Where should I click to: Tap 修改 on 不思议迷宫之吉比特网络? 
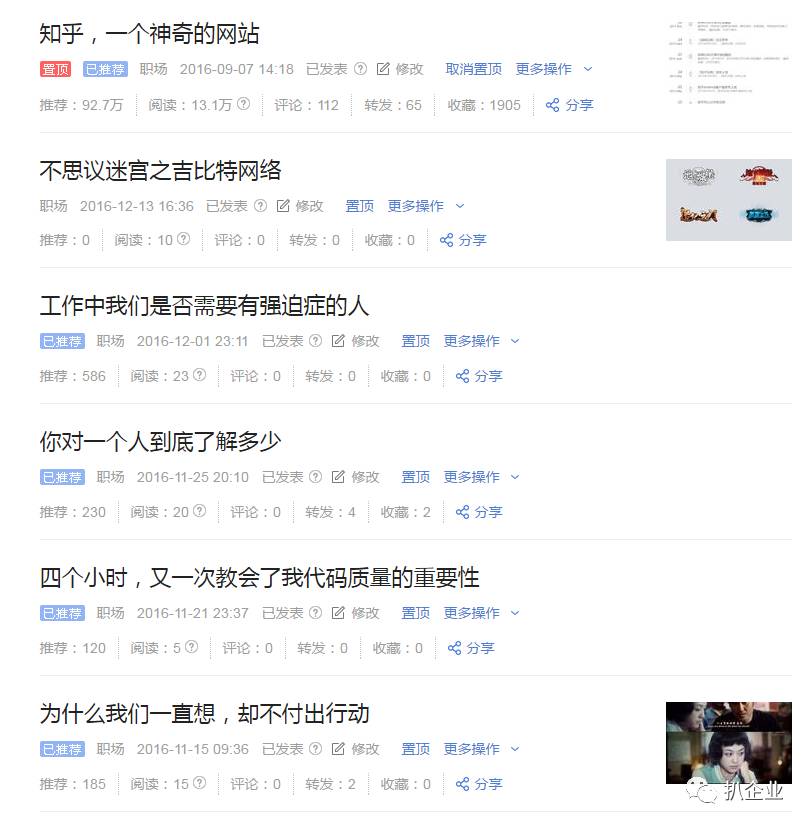click(x=301, y=206)
